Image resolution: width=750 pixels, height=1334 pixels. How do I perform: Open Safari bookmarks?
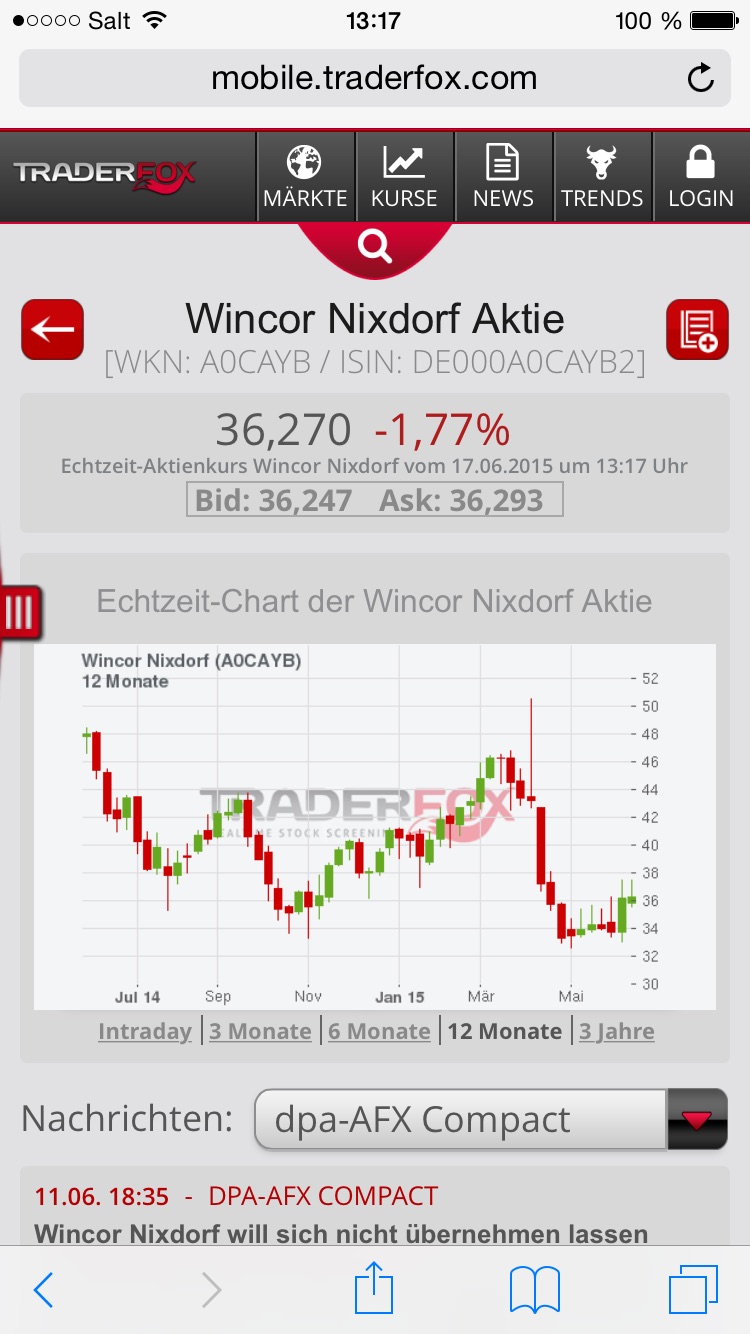(533, 1289)
